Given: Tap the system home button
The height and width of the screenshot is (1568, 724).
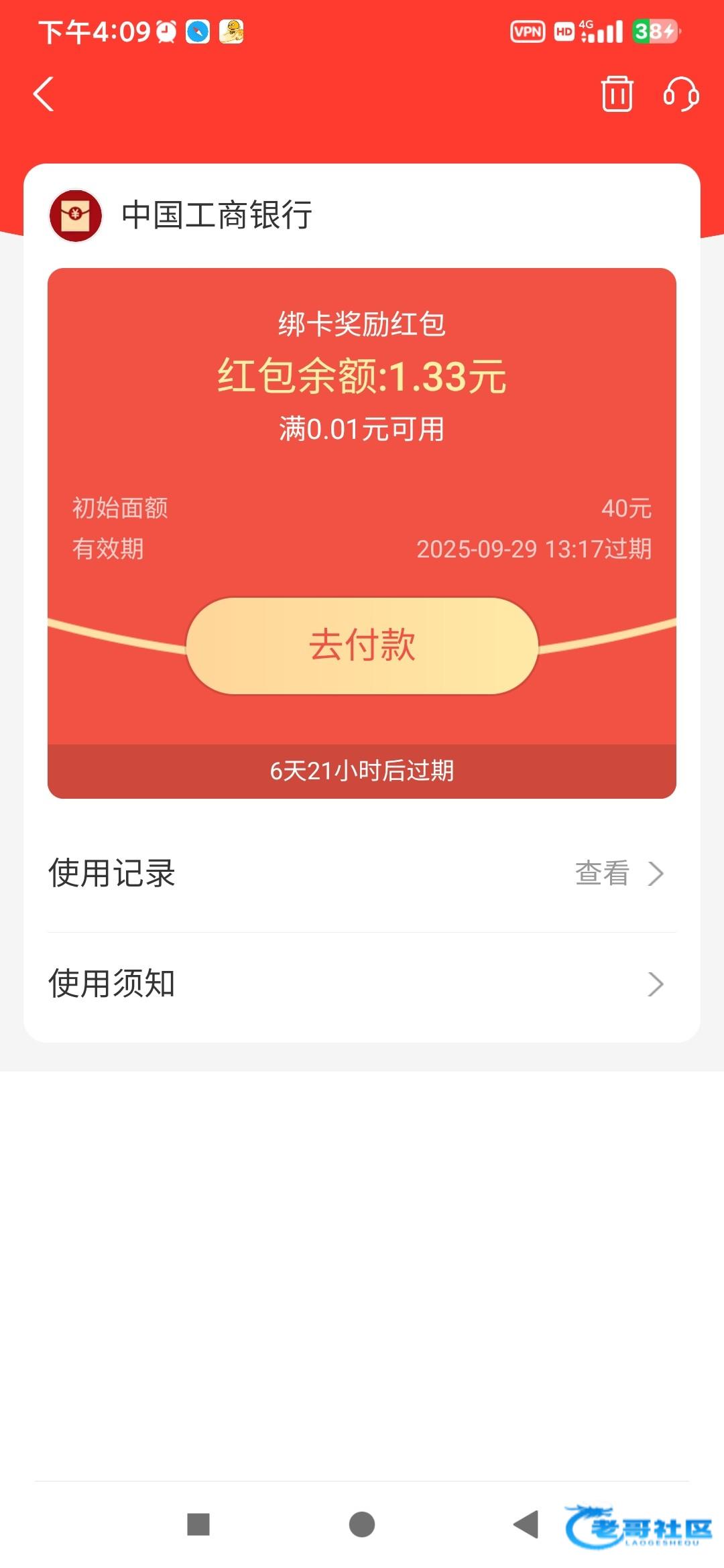Looking at the screenshot, I should click(362, 1524).
